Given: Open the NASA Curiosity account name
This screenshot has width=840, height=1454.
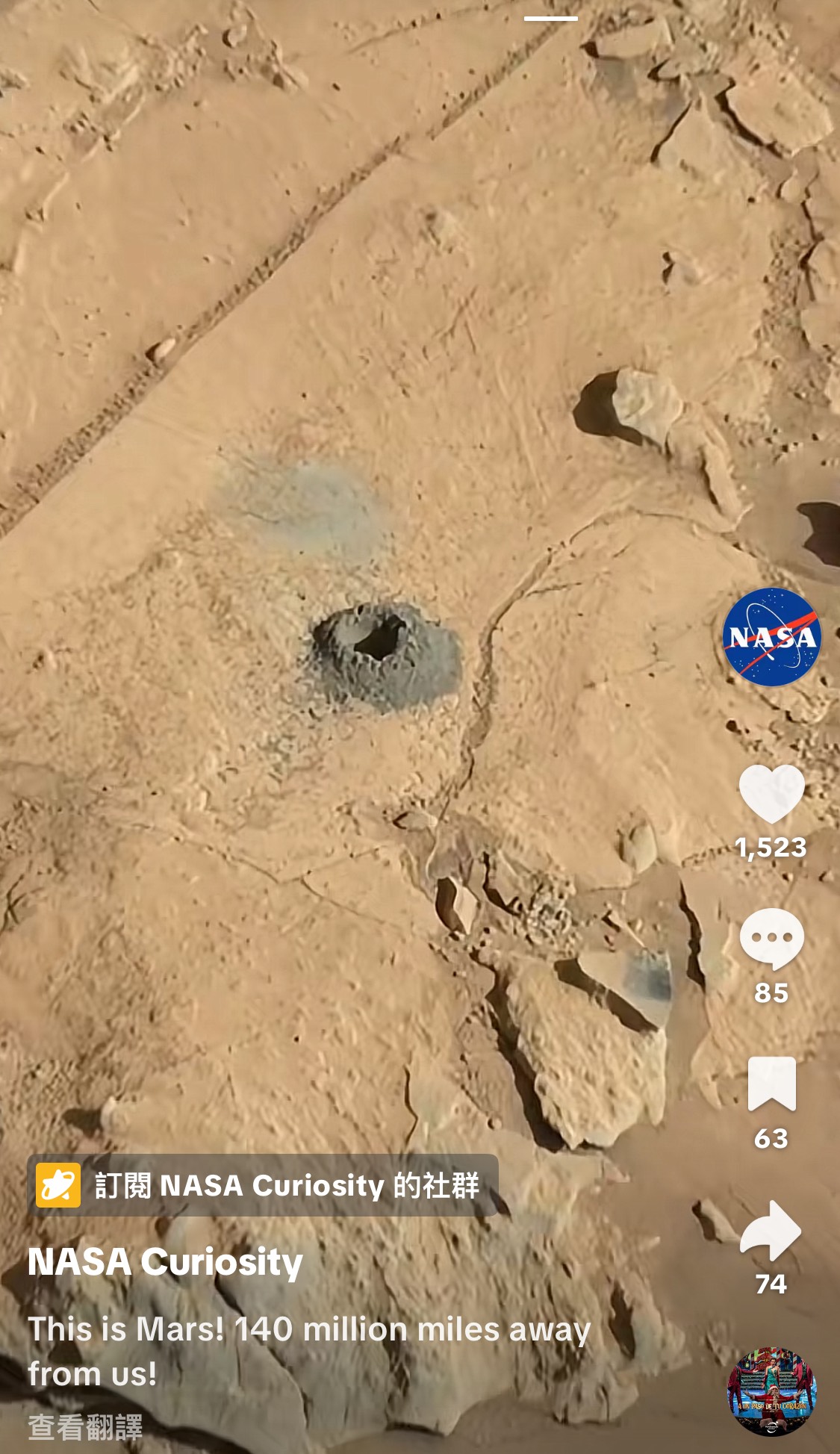Looking at the screenshot, I should [165, 1261].
